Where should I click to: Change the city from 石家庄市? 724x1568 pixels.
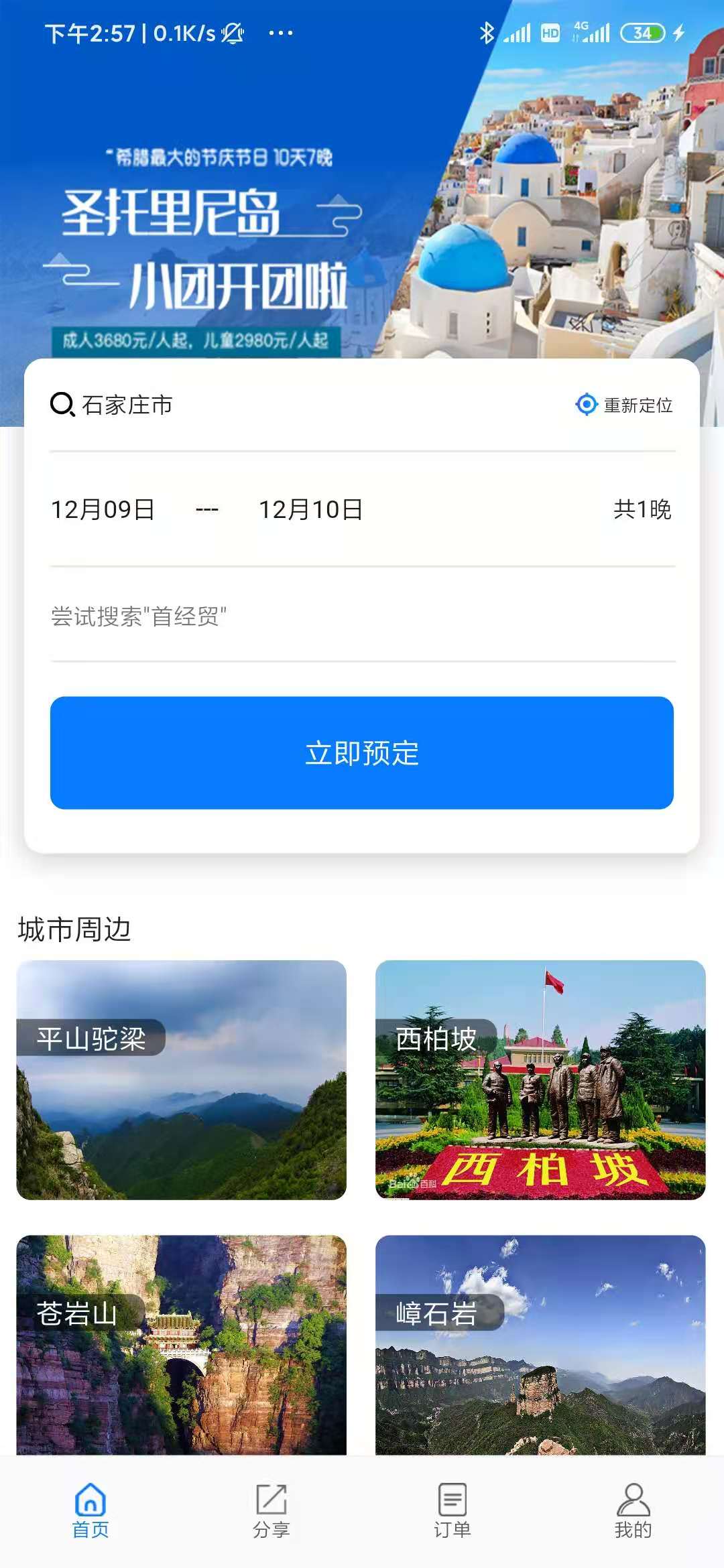(x=127, y=405)
